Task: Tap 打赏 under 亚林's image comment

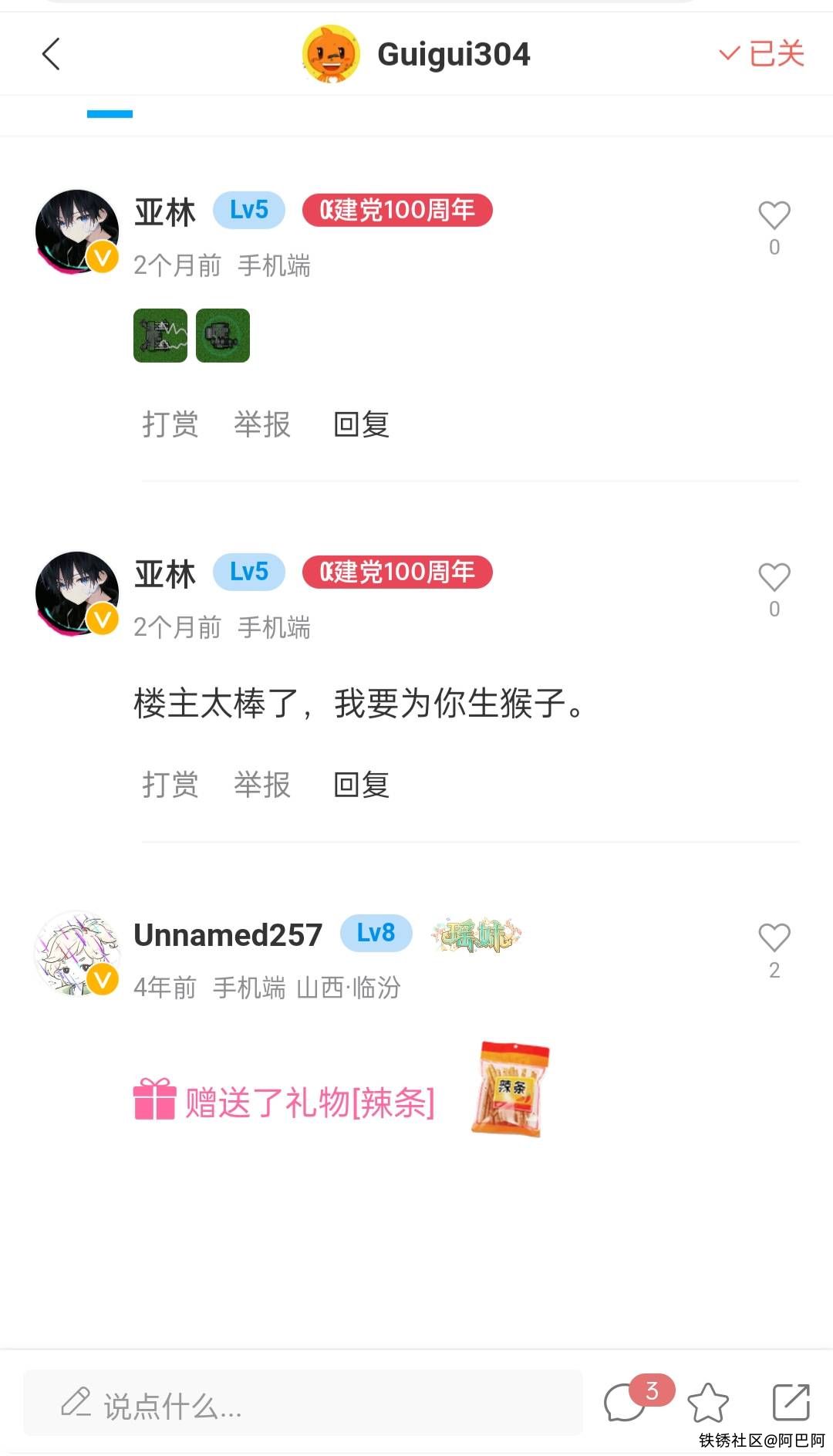Action: coord(170,424)
